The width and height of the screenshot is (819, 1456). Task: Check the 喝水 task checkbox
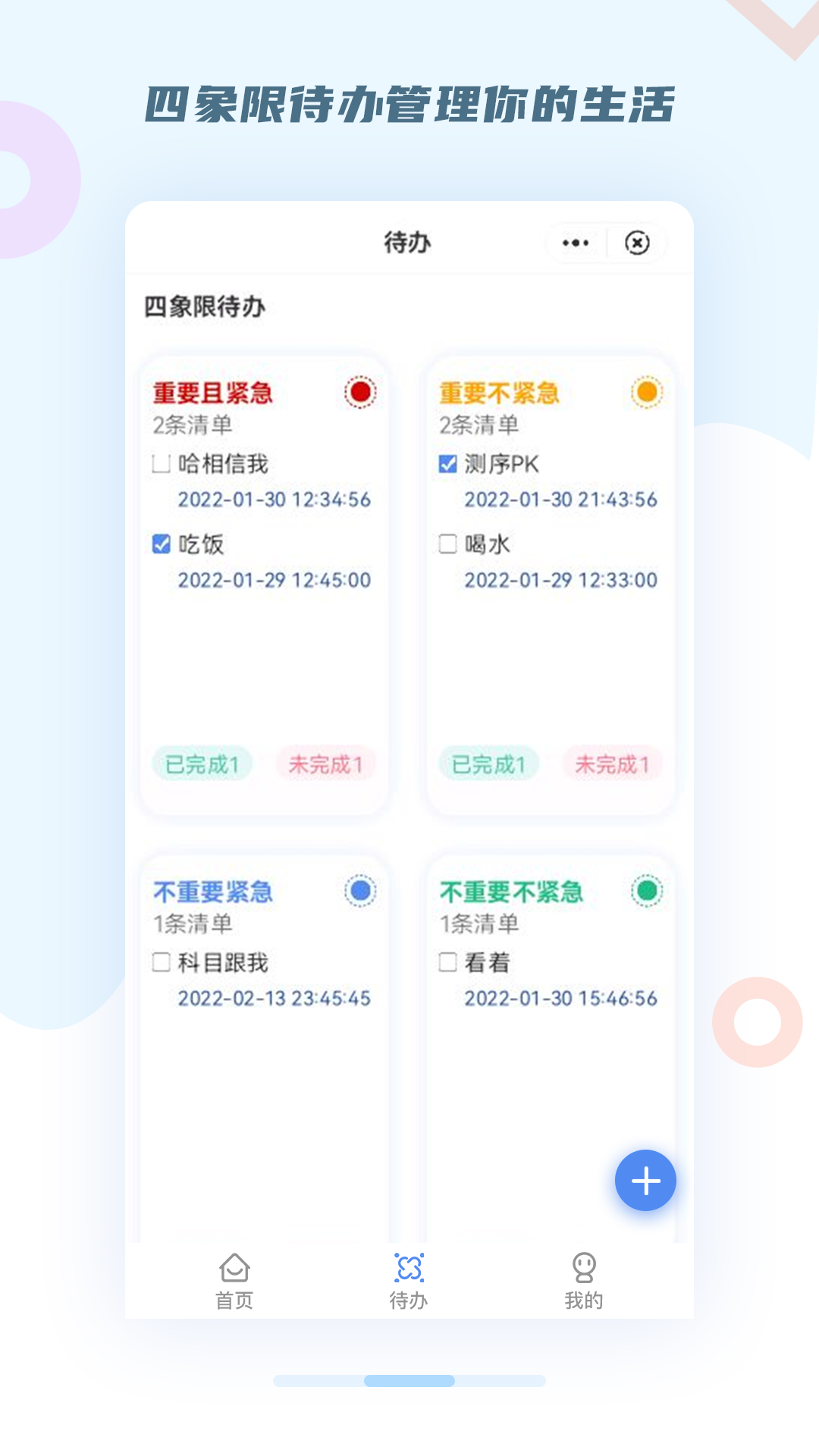[x=447, y=543]
